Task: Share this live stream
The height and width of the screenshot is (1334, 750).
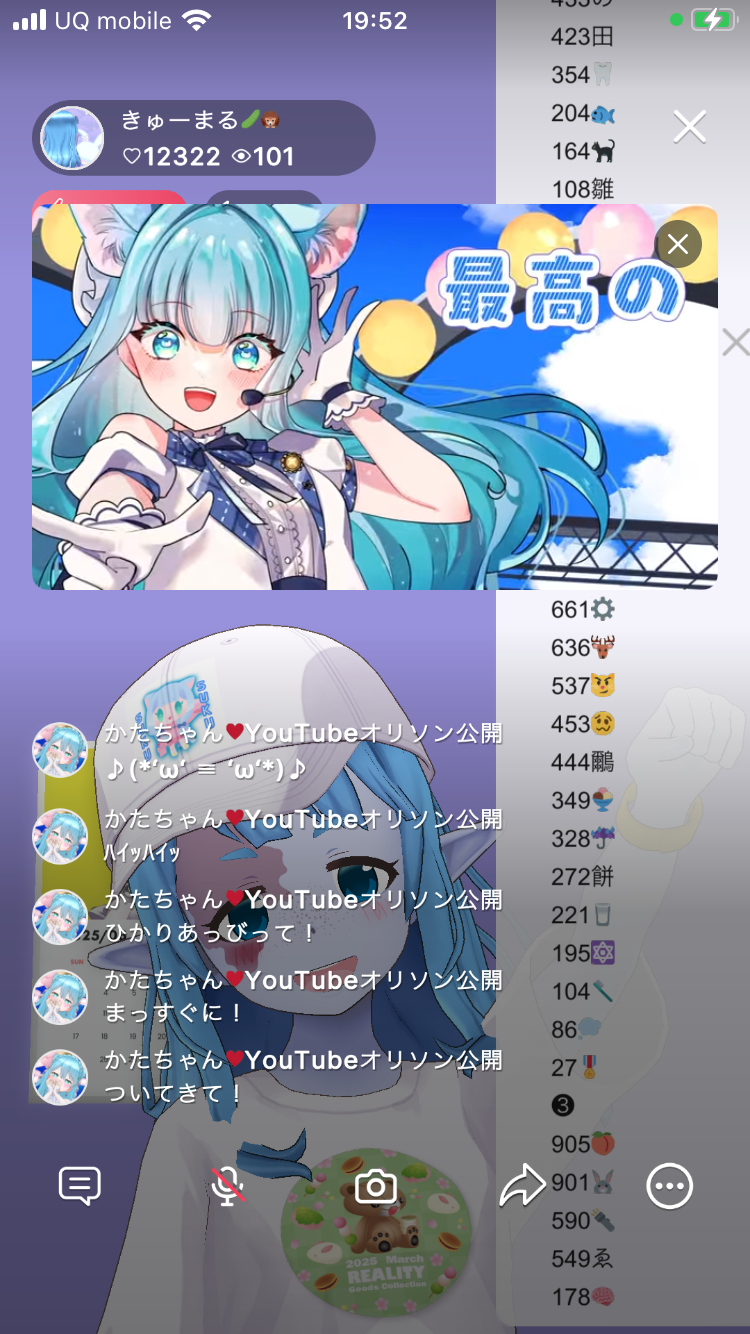Action: click(x=522, y=1186)
